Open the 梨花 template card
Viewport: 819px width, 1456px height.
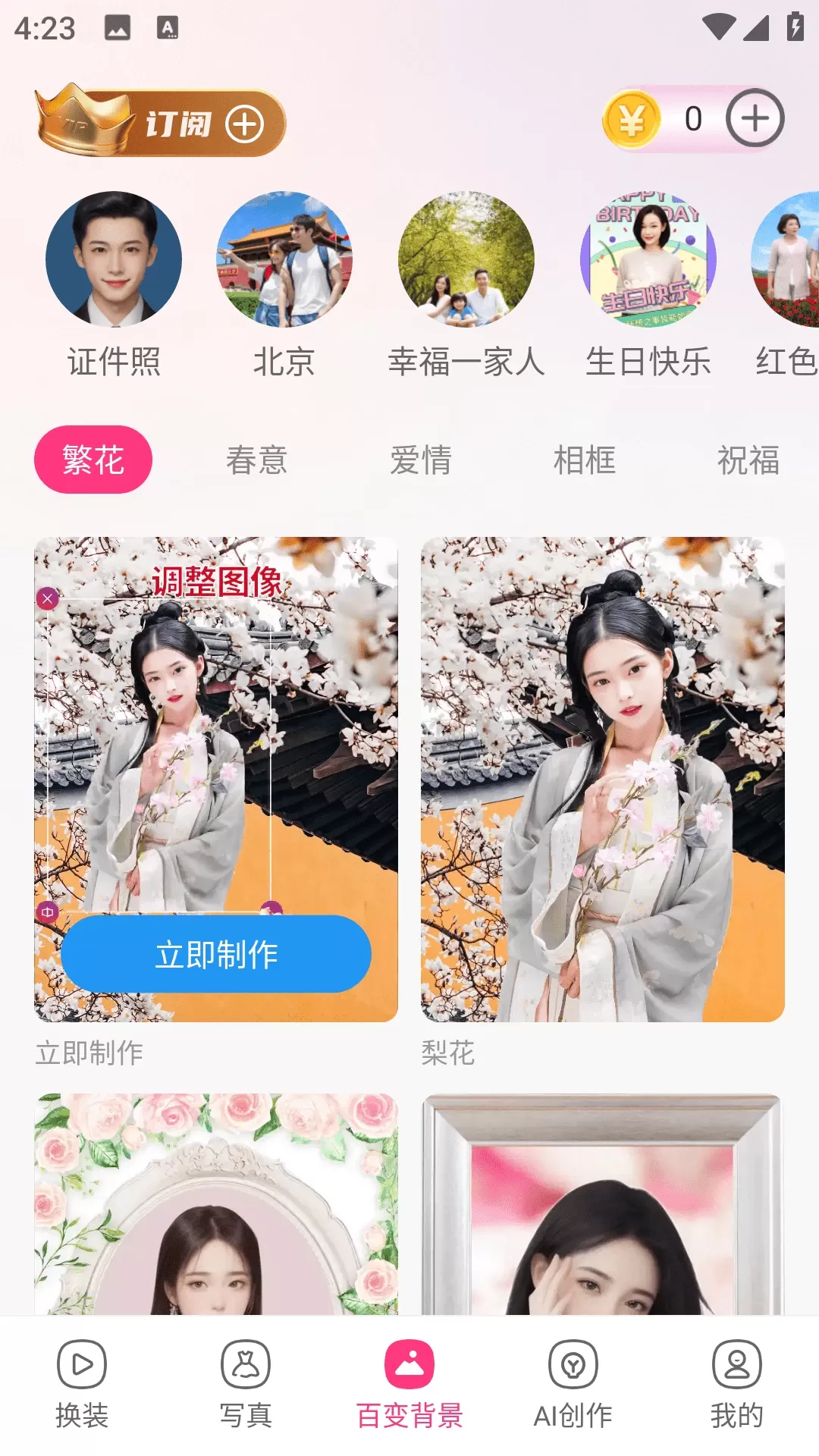[x=603, y=780]
